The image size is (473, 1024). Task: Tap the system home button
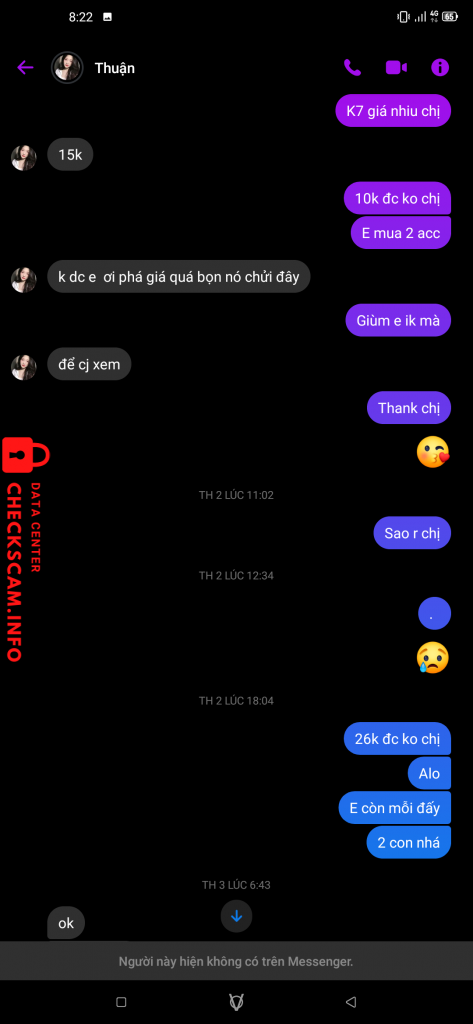pyautogui.click(x=236, y=1001)
